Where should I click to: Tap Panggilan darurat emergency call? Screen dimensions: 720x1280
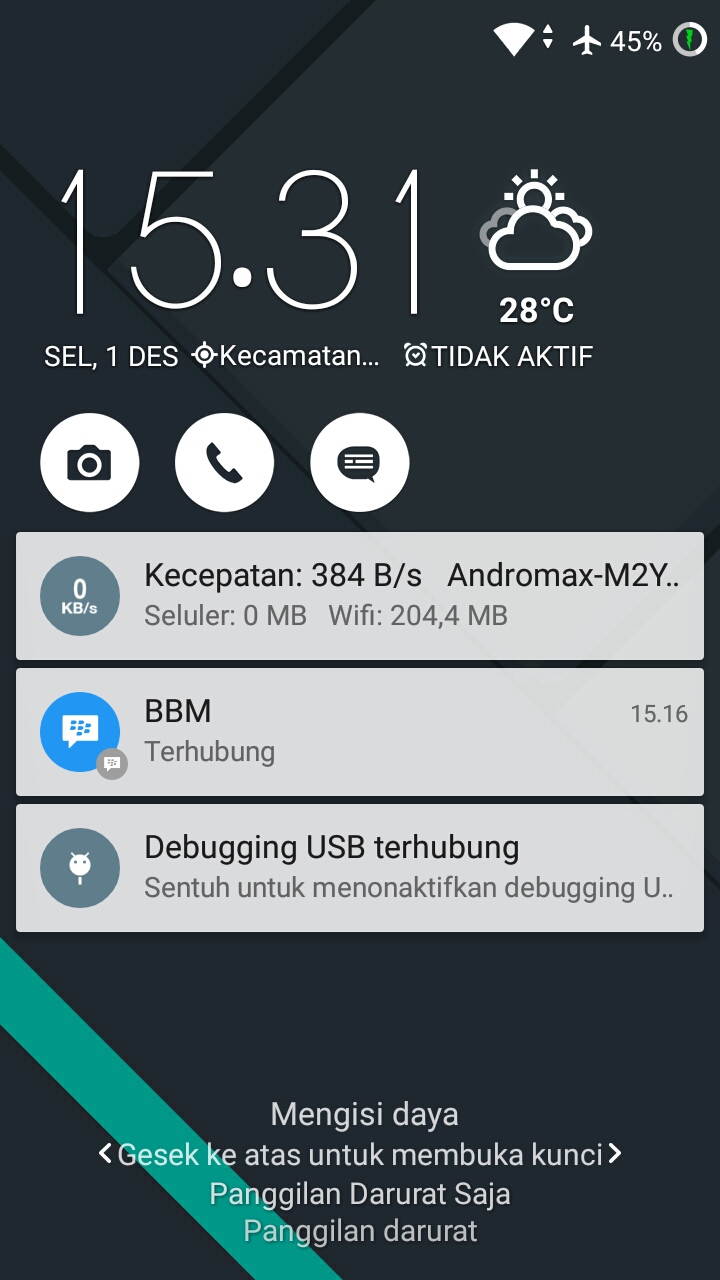[360, 1231]
